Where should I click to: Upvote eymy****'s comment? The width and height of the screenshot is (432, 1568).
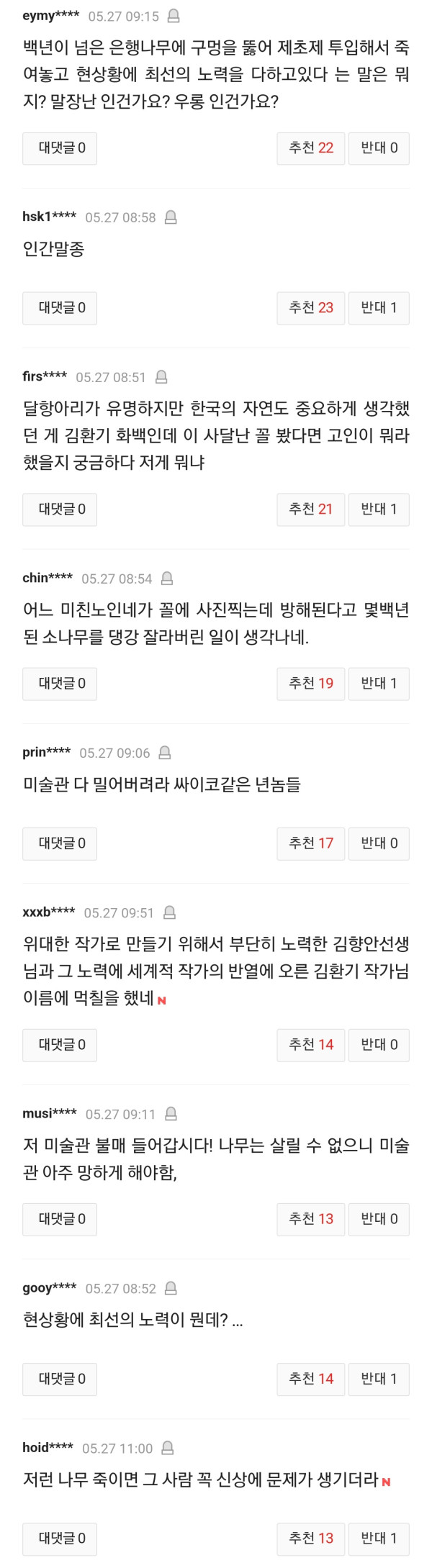click(x=311, y=148)
